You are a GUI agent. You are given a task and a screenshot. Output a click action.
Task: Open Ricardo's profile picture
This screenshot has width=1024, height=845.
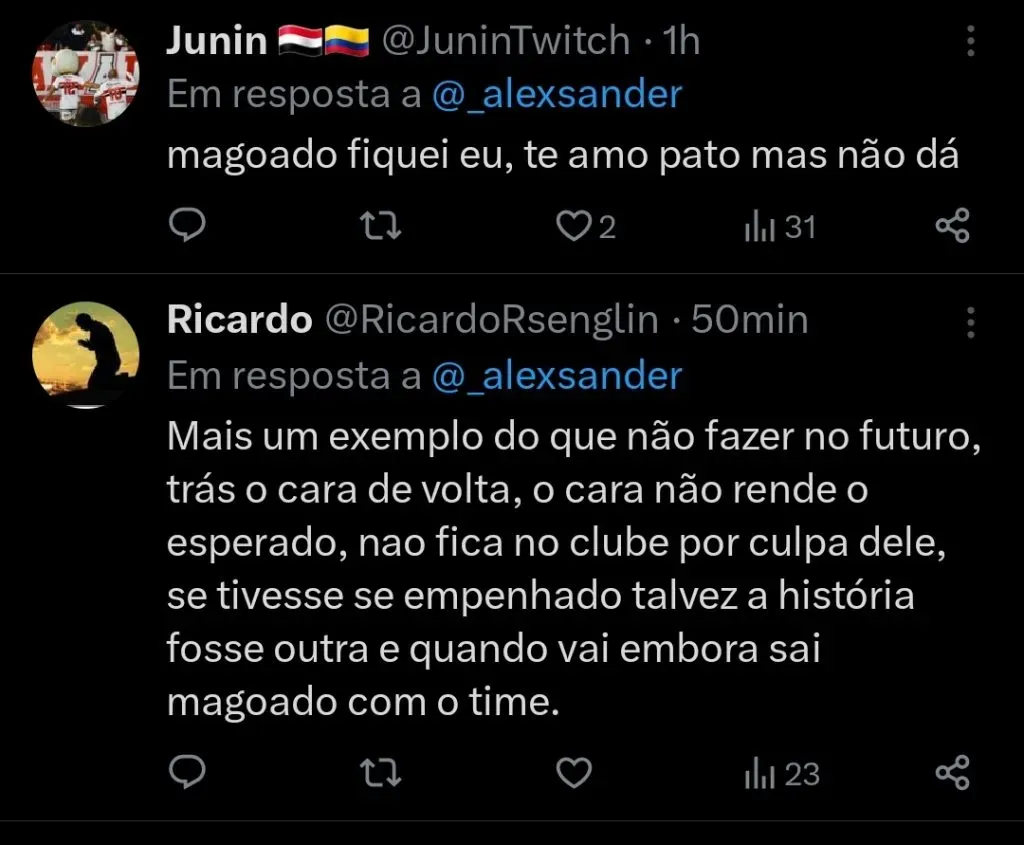(x=85, y=354)
